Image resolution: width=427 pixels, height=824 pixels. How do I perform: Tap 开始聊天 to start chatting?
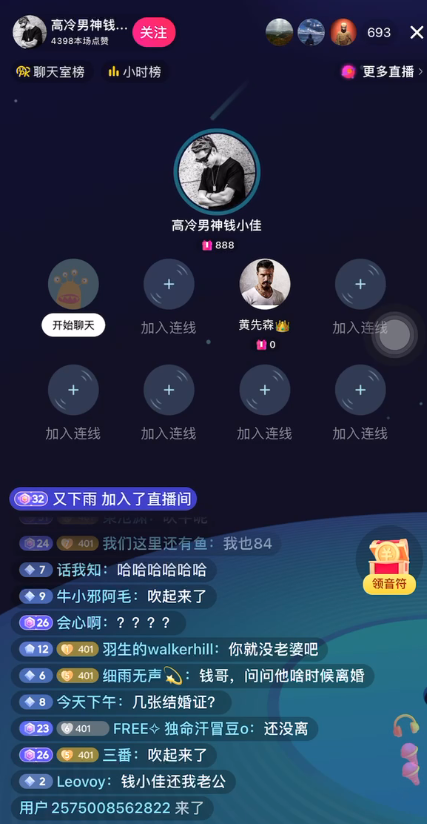pyautogui.click(x=74, y=325)
